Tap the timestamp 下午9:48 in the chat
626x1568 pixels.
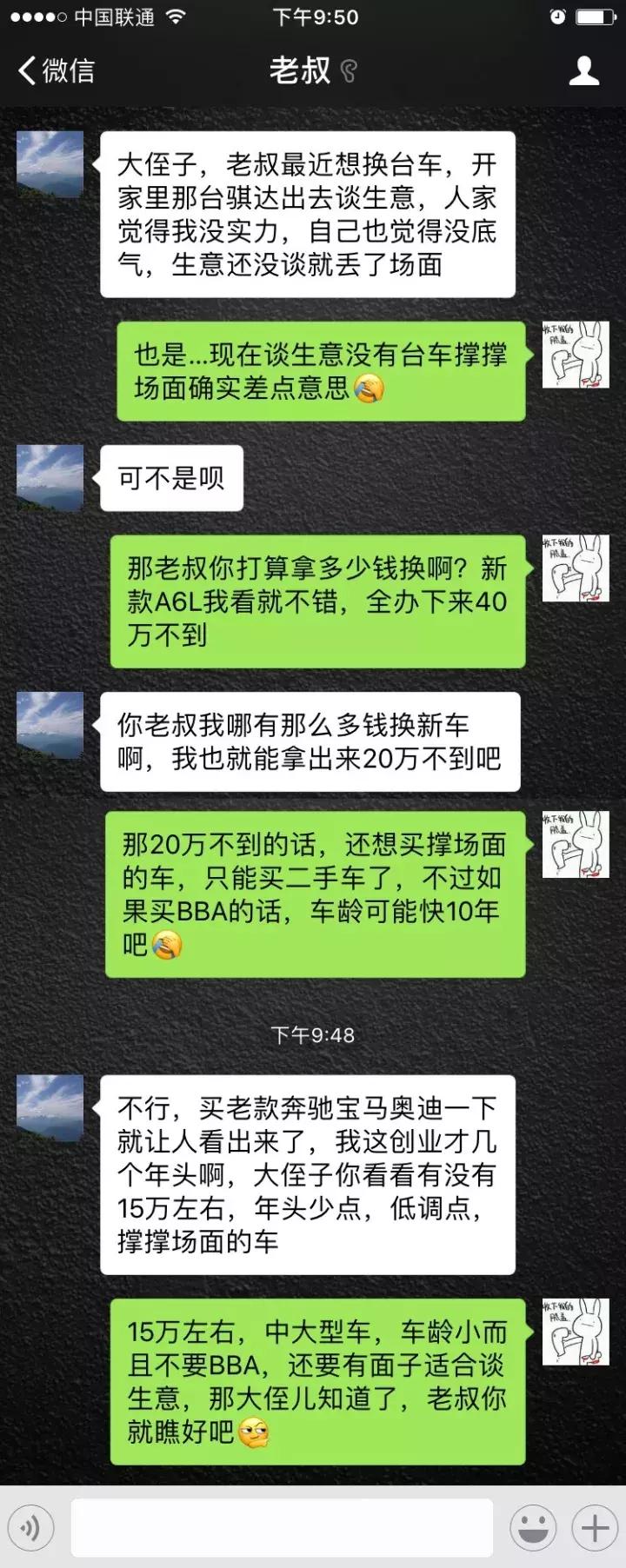pyautogui.click(x=313, y=1035)
